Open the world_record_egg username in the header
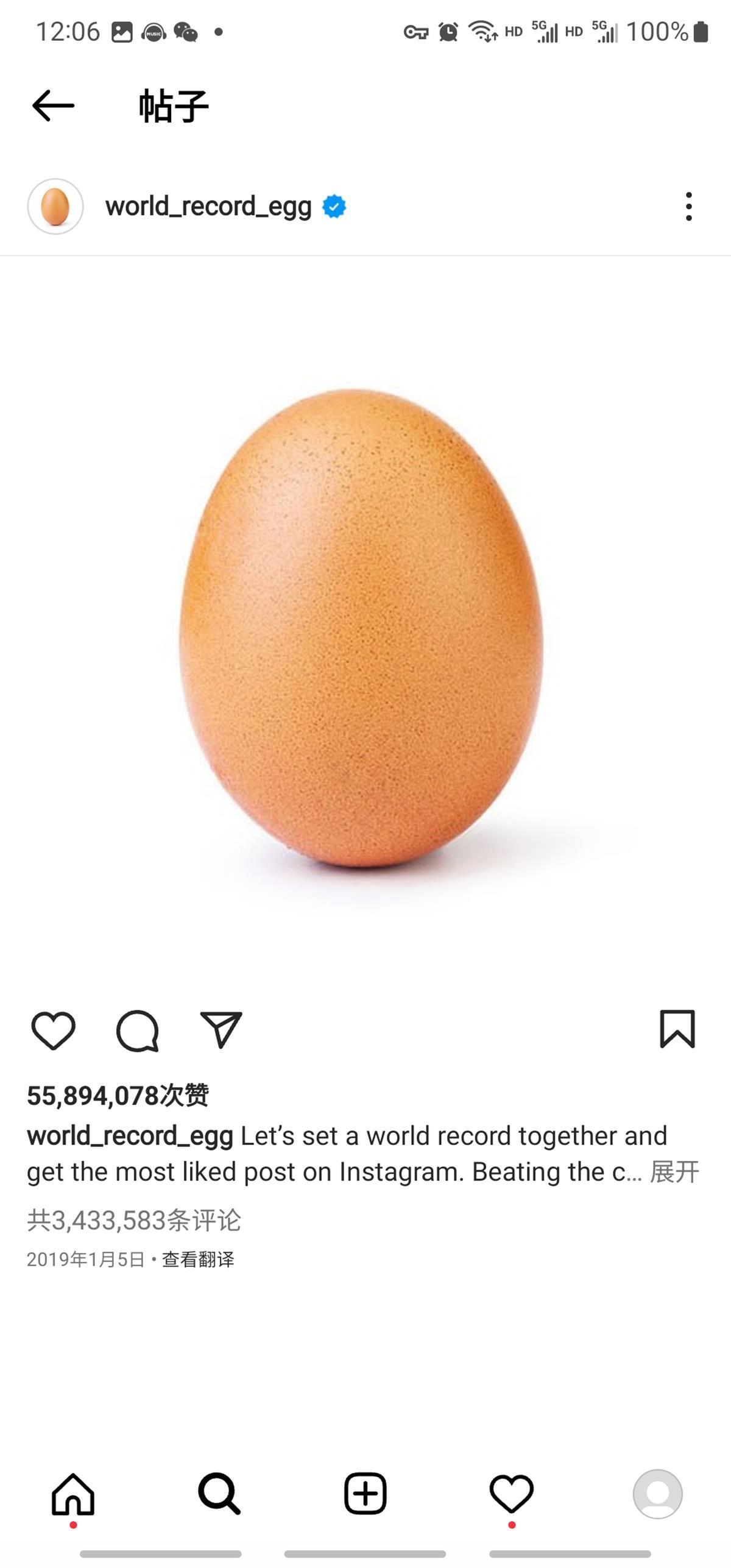Viewport: 731px width, 1568px height. pyautogui.click(x=208, y=207)
